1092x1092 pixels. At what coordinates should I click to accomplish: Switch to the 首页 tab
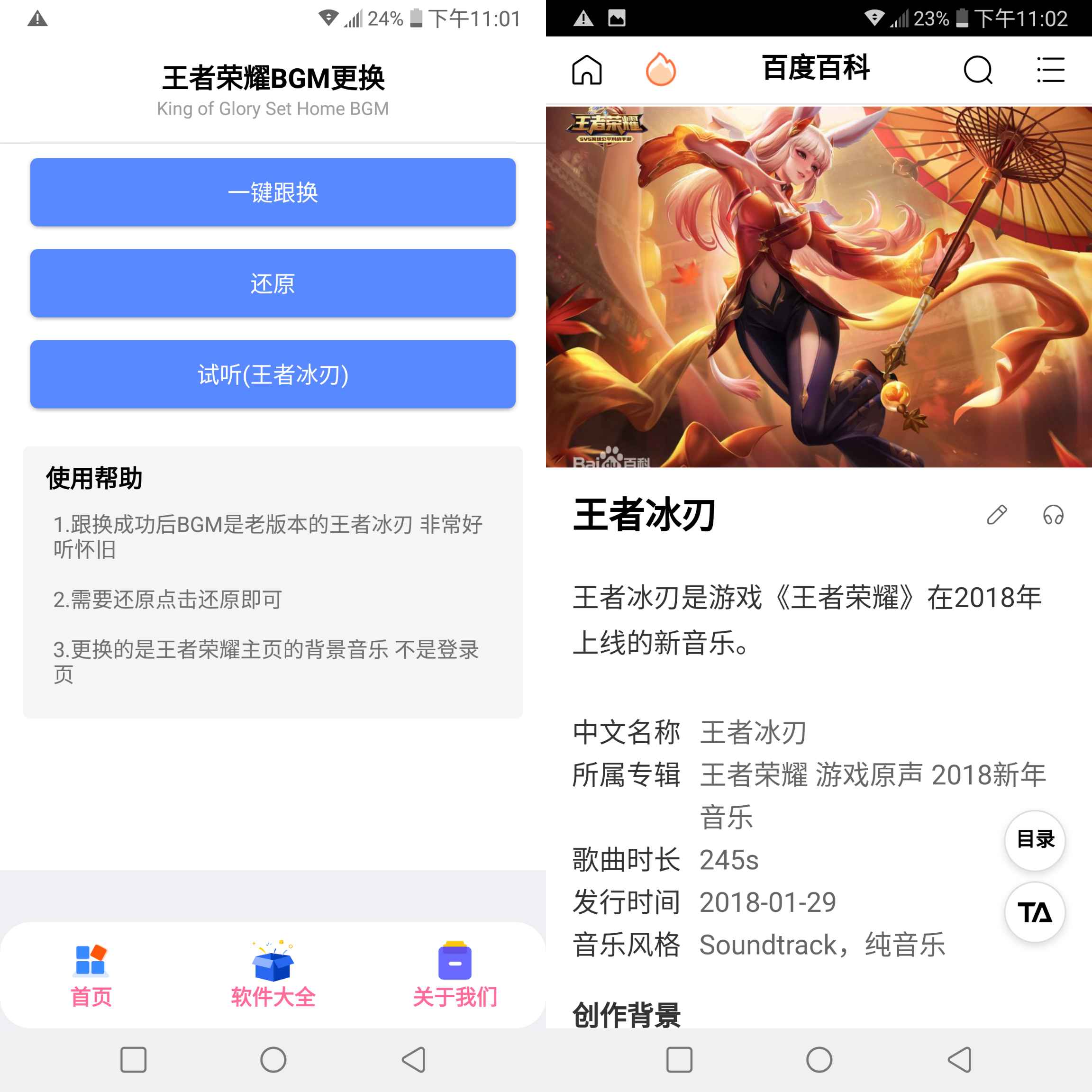tap(91, 974)
